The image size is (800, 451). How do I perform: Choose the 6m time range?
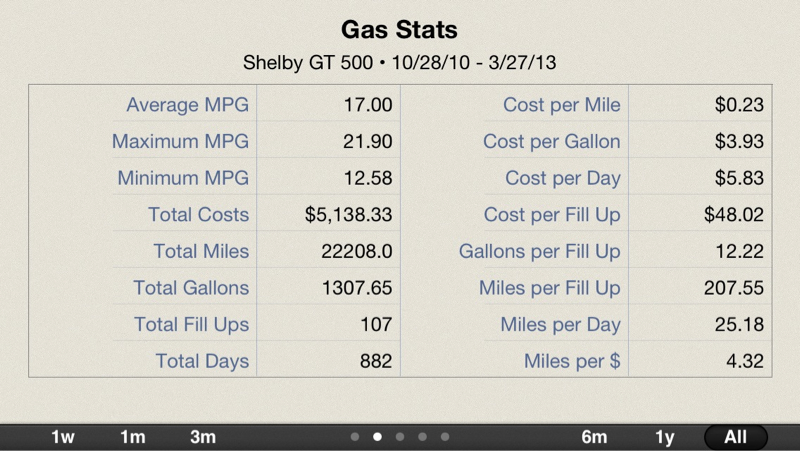pyautogui.click(x=594, y=437)
